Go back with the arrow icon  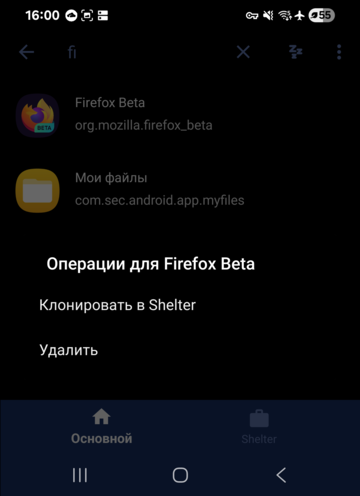(x=27, y=52)
